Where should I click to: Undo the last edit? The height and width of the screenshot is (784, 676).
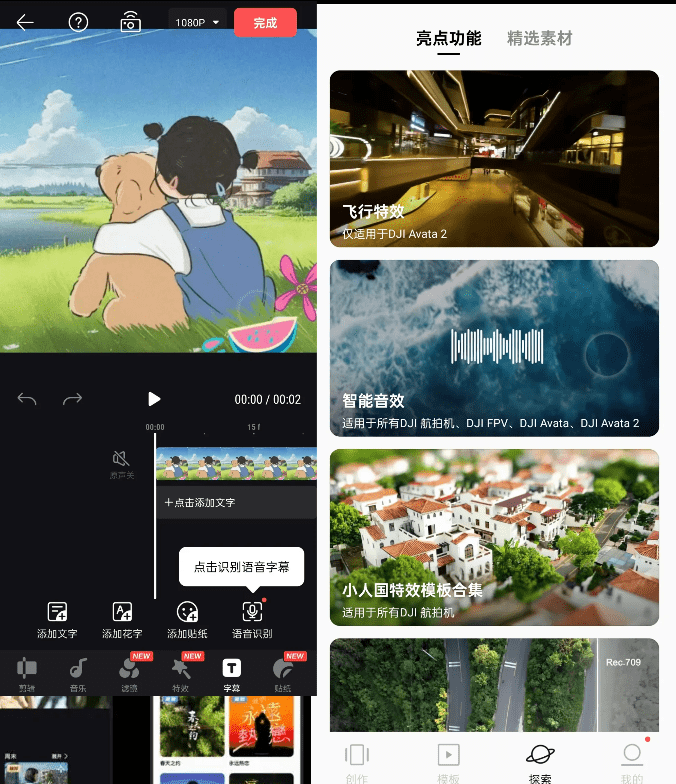click(x=27, y=399)
